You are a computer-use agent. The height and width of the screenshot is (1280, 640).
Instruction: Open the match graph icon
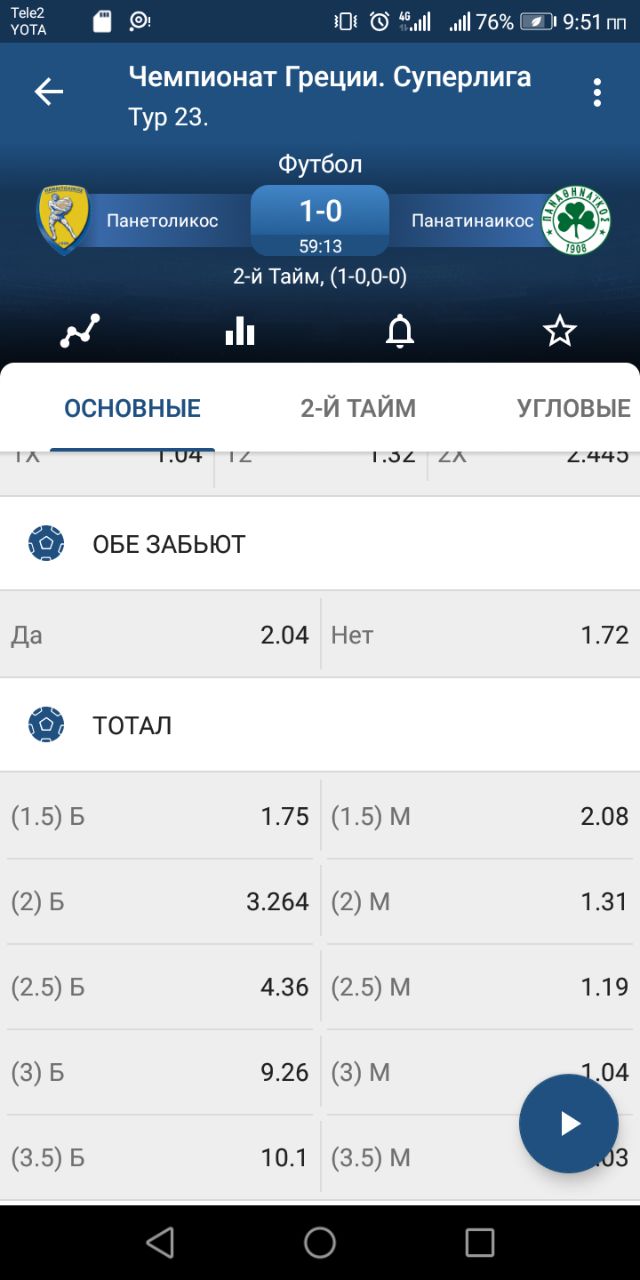[80, 331]
